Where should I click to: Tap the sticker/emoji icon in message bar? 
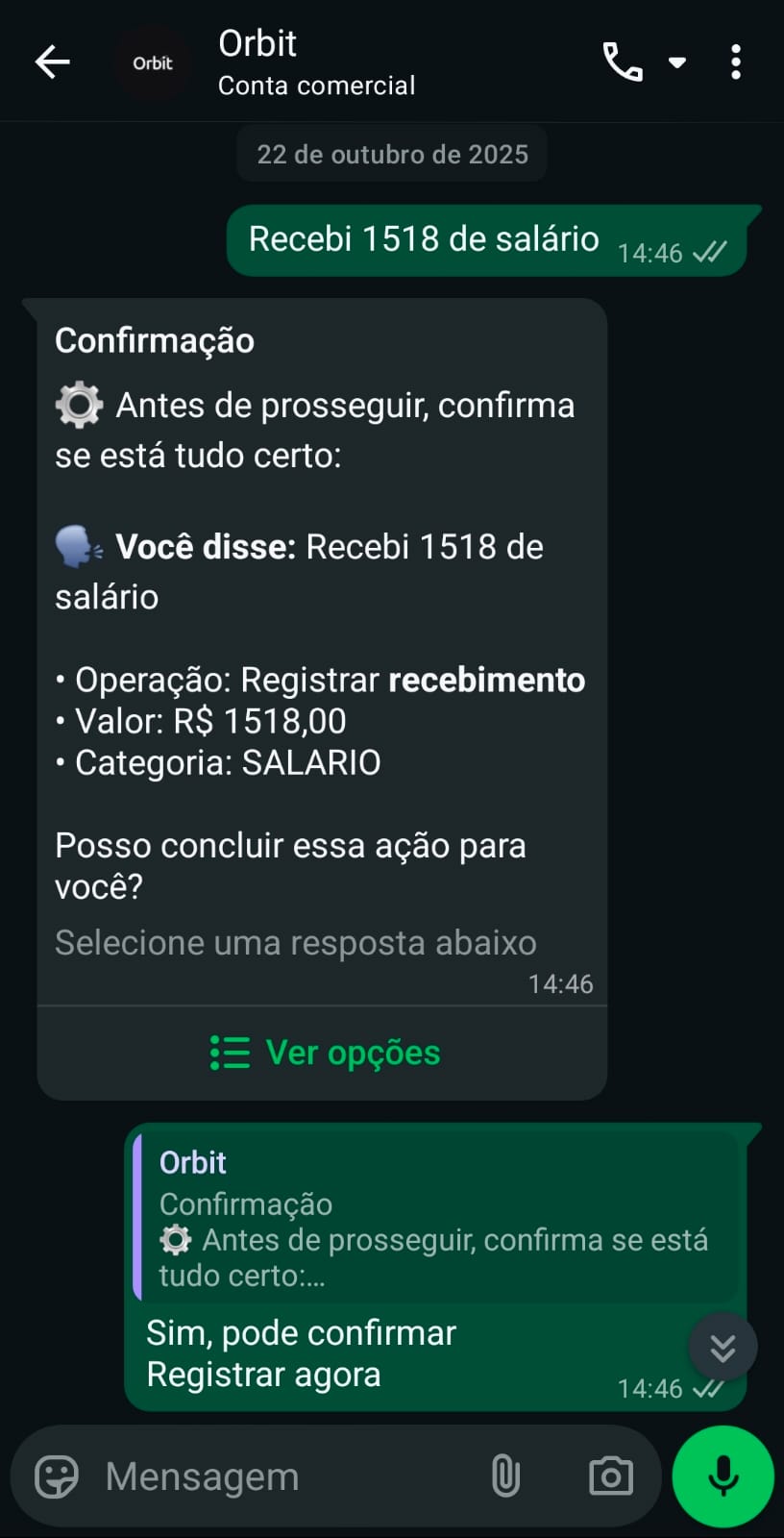[53, 1476]
